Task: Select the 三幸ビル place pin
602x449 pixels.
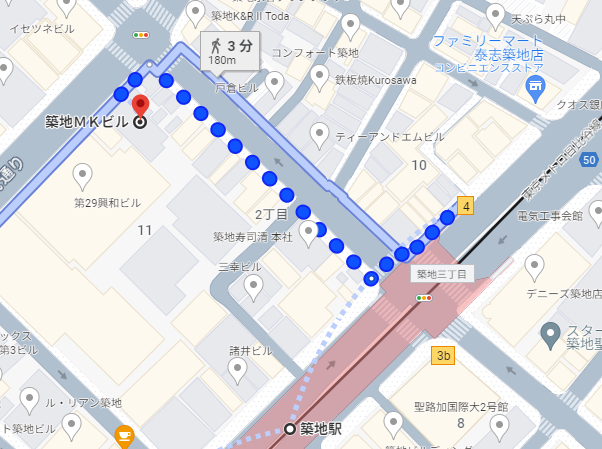Action: [x=254, y=288]
